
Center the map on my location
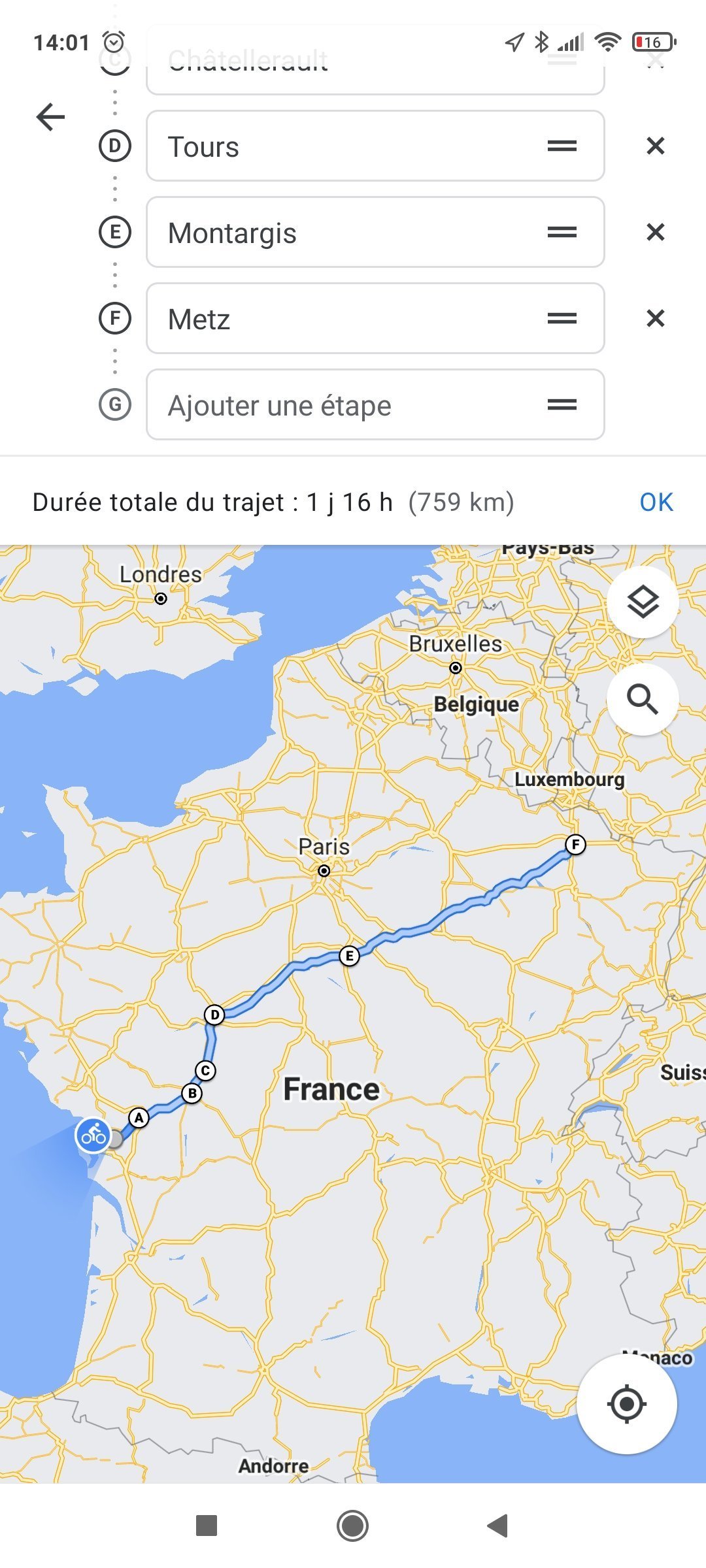point(627,1403)
